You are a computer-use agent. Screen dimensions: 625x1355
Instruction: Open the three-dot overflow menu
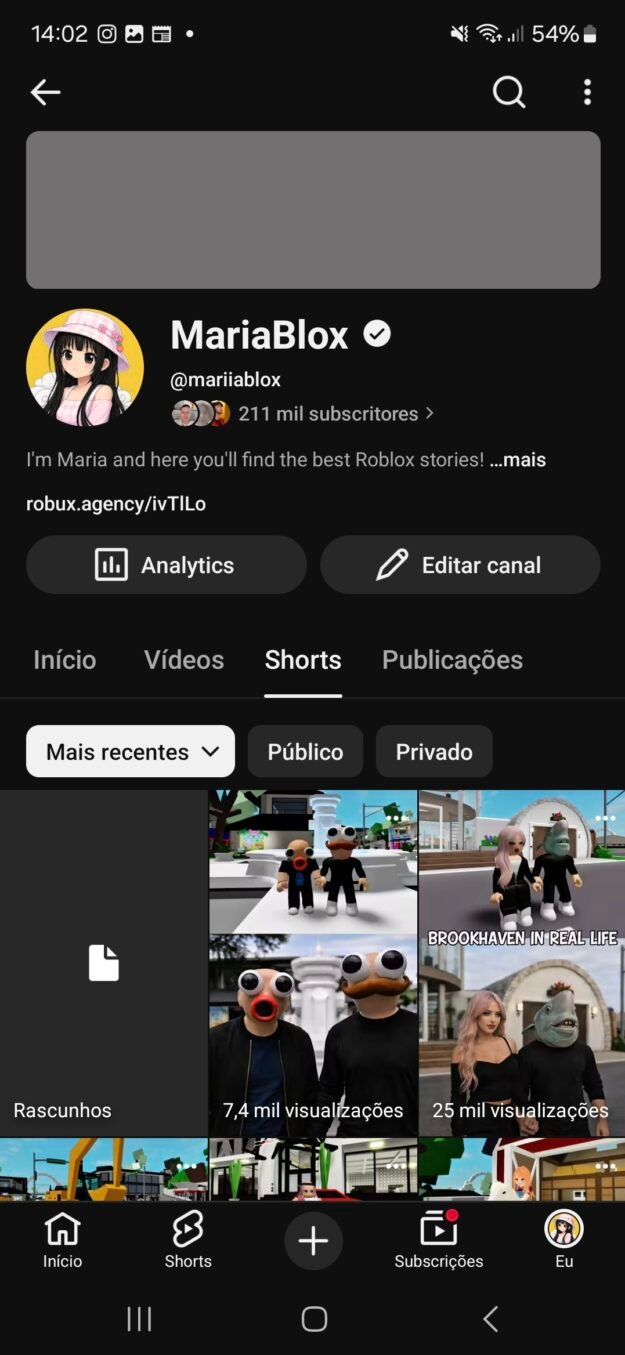[x=587, y=93]
